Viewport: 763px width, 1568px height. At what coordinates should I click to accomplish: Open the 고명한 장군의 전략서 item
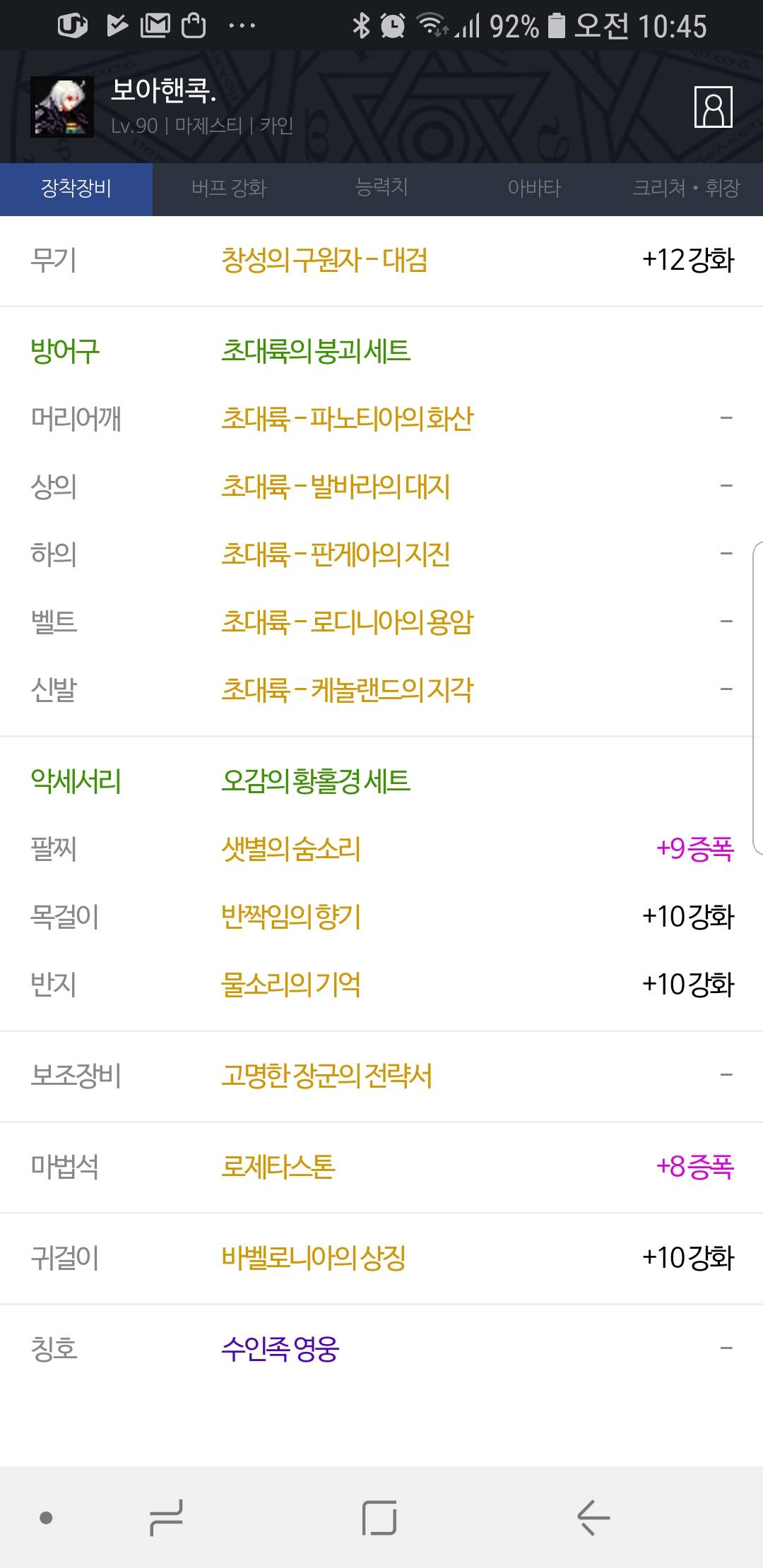tap(326, 1076)
